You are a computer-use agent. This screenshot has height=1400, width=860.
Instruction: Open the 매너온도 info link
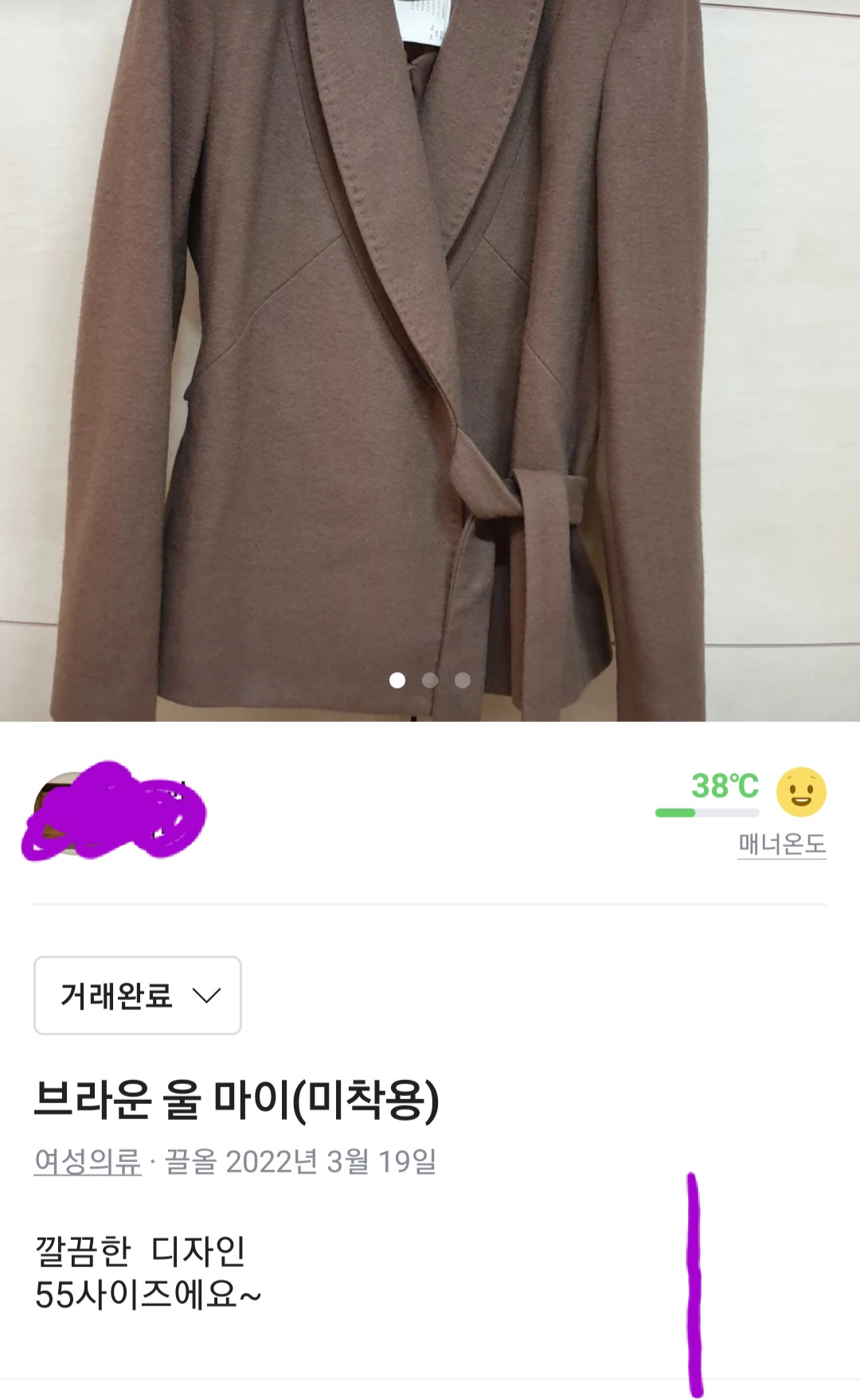point(781,844)
